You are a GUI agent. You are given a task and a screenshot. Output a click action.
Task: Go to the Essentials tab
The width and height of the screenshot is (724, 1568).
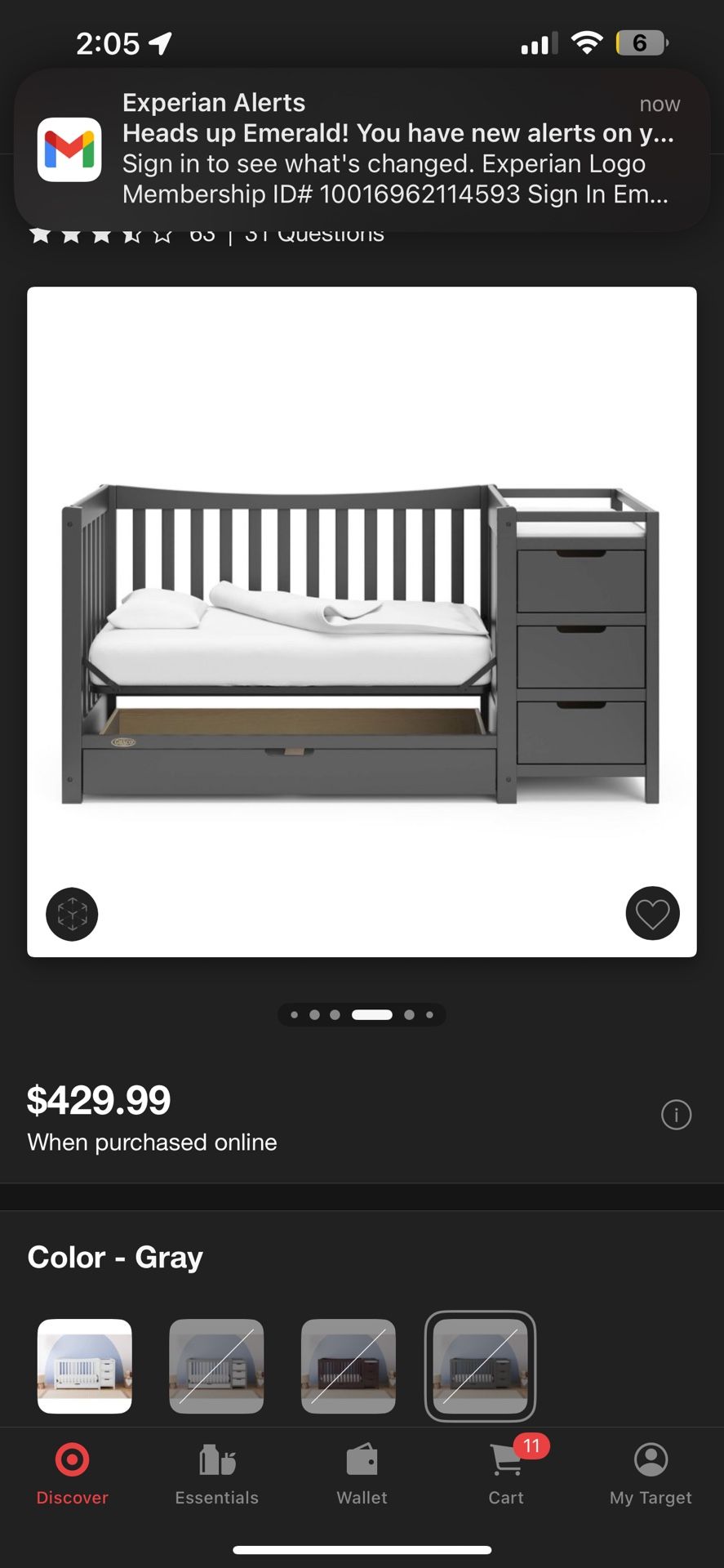click(x=216, y=1474)
